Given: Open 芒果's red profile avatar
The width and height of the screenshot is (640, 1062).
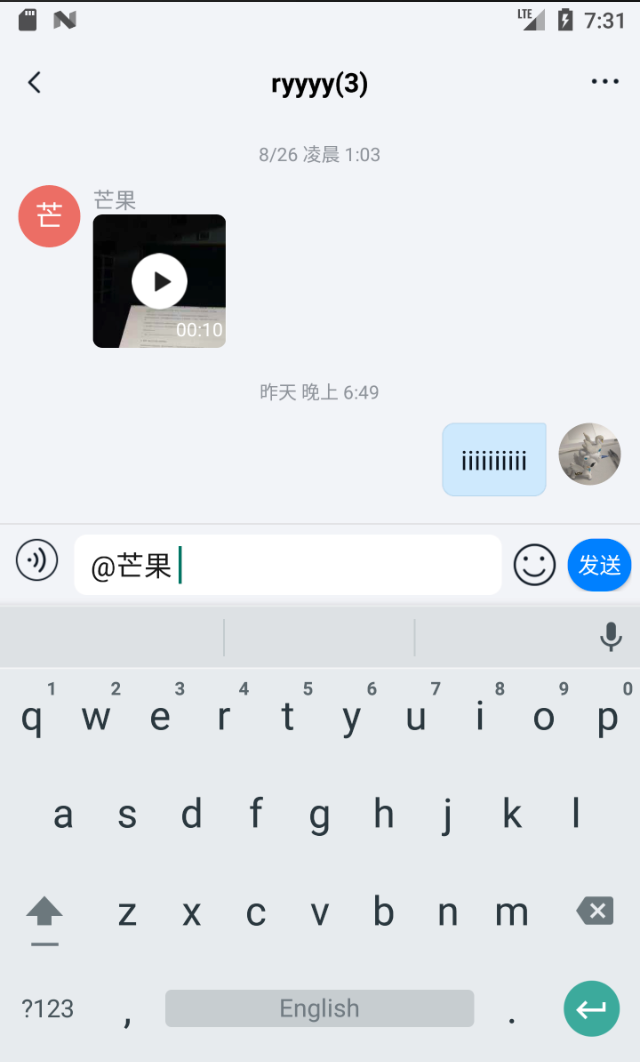Looking at the screenshot, I should [x=49, y=216].
